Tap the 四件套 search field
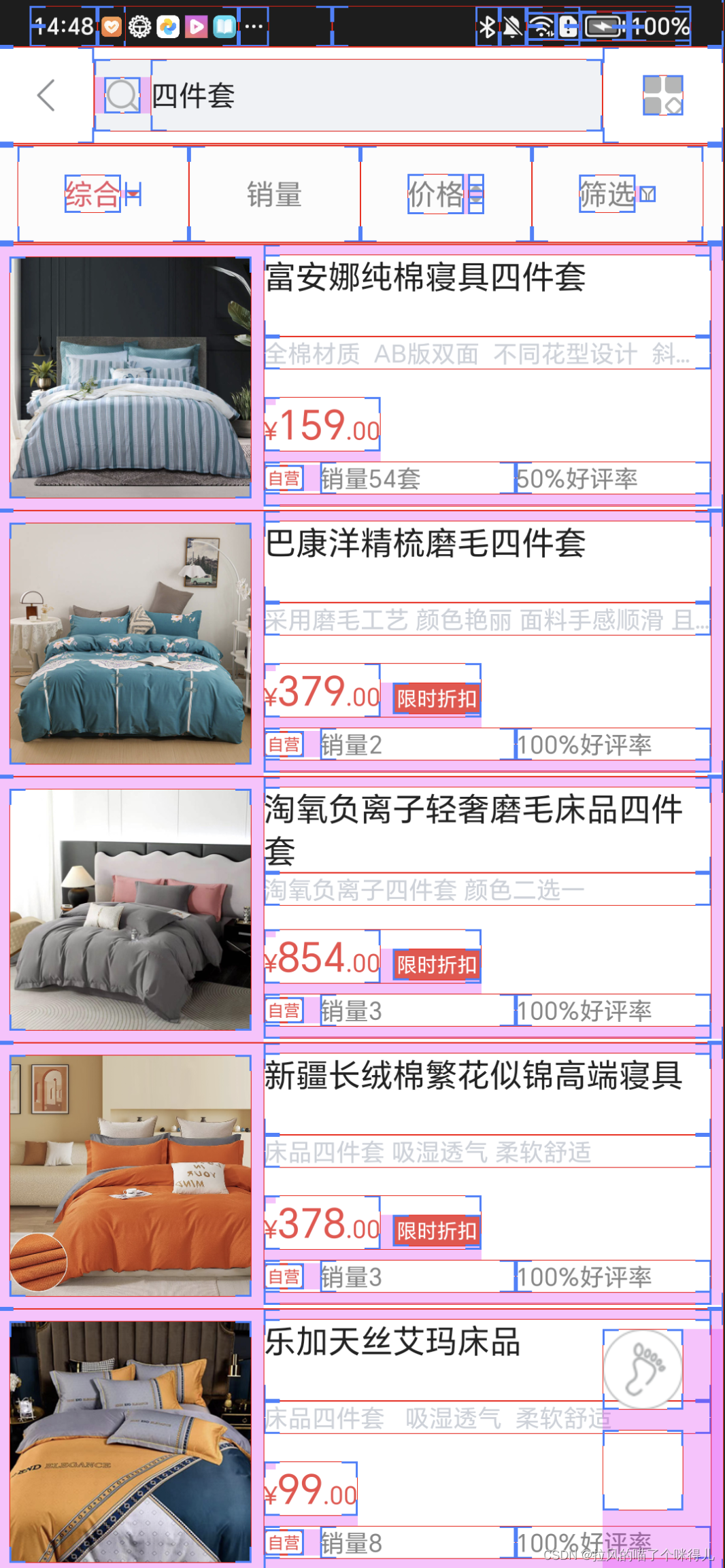 (x=374, y=95)
